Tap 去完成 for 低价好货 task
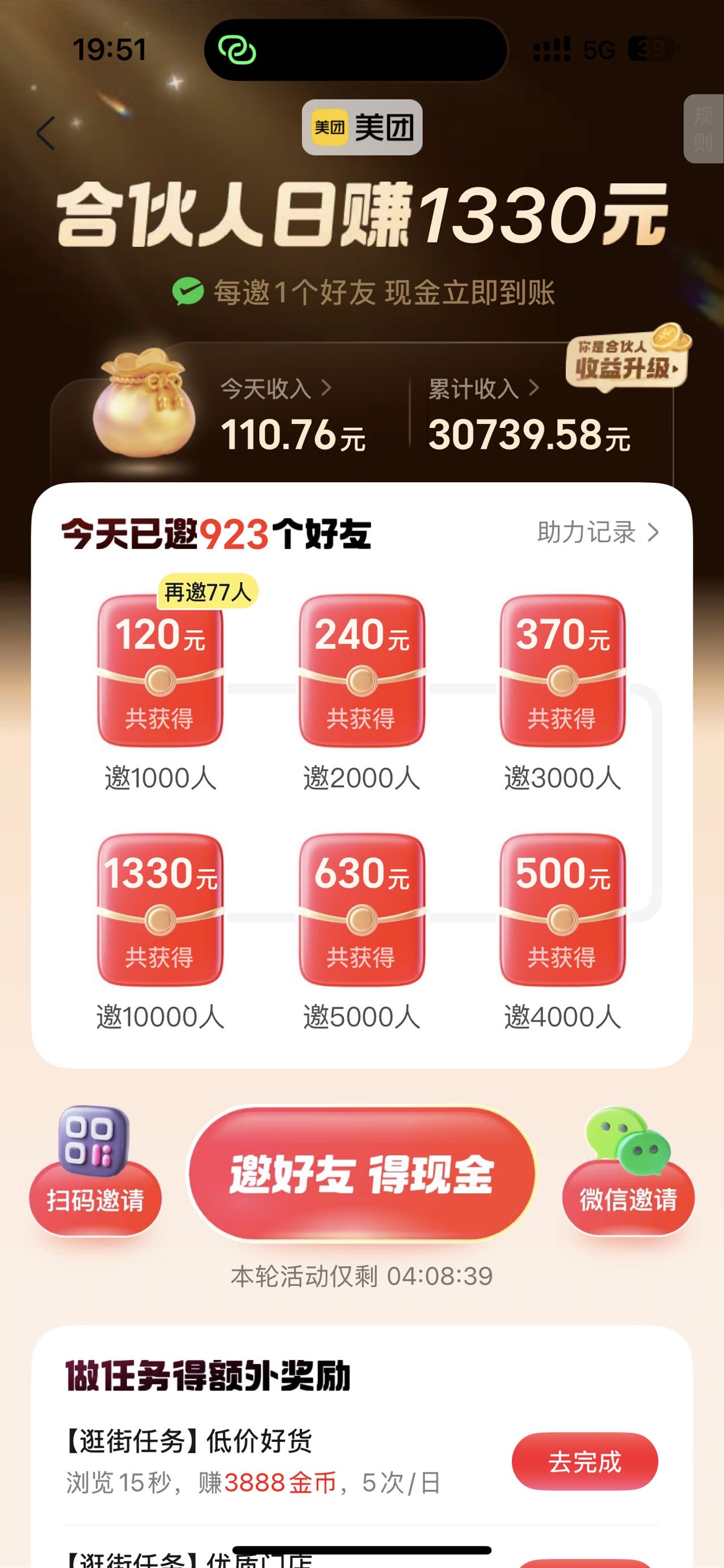This screenshot has height=1568, width=724. click(584, 1462)
